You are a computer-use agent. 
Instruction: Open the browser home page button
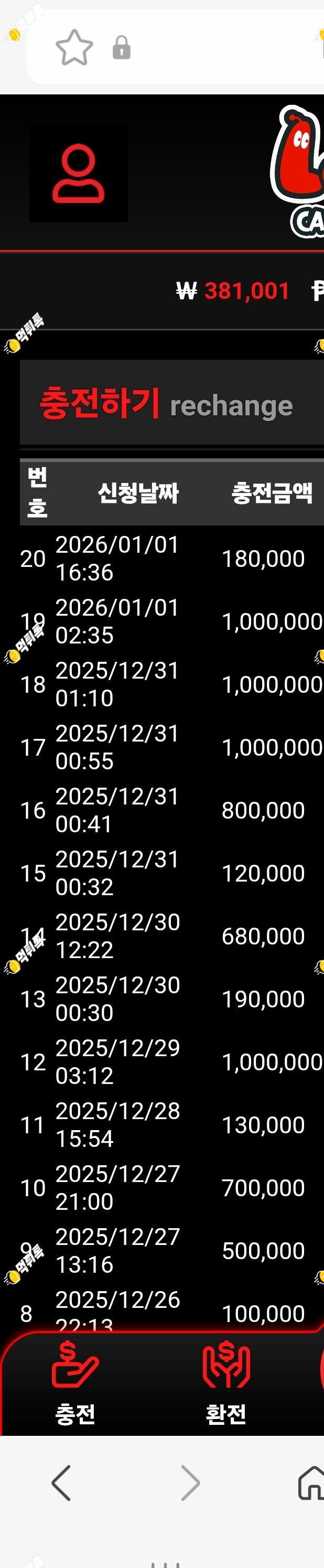(x=311, y=1483)
